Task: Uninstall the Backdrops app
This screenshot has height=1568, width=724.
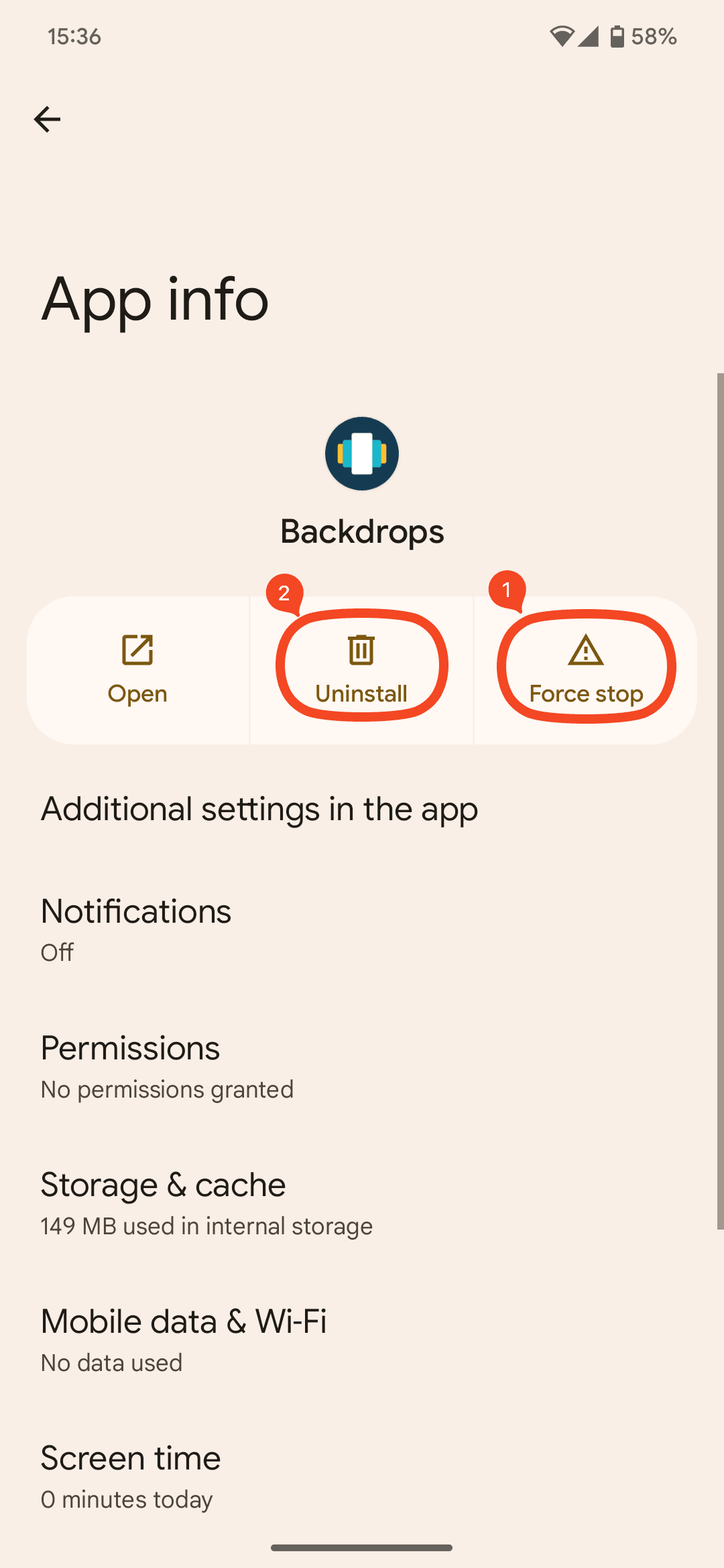Action: 361,669
